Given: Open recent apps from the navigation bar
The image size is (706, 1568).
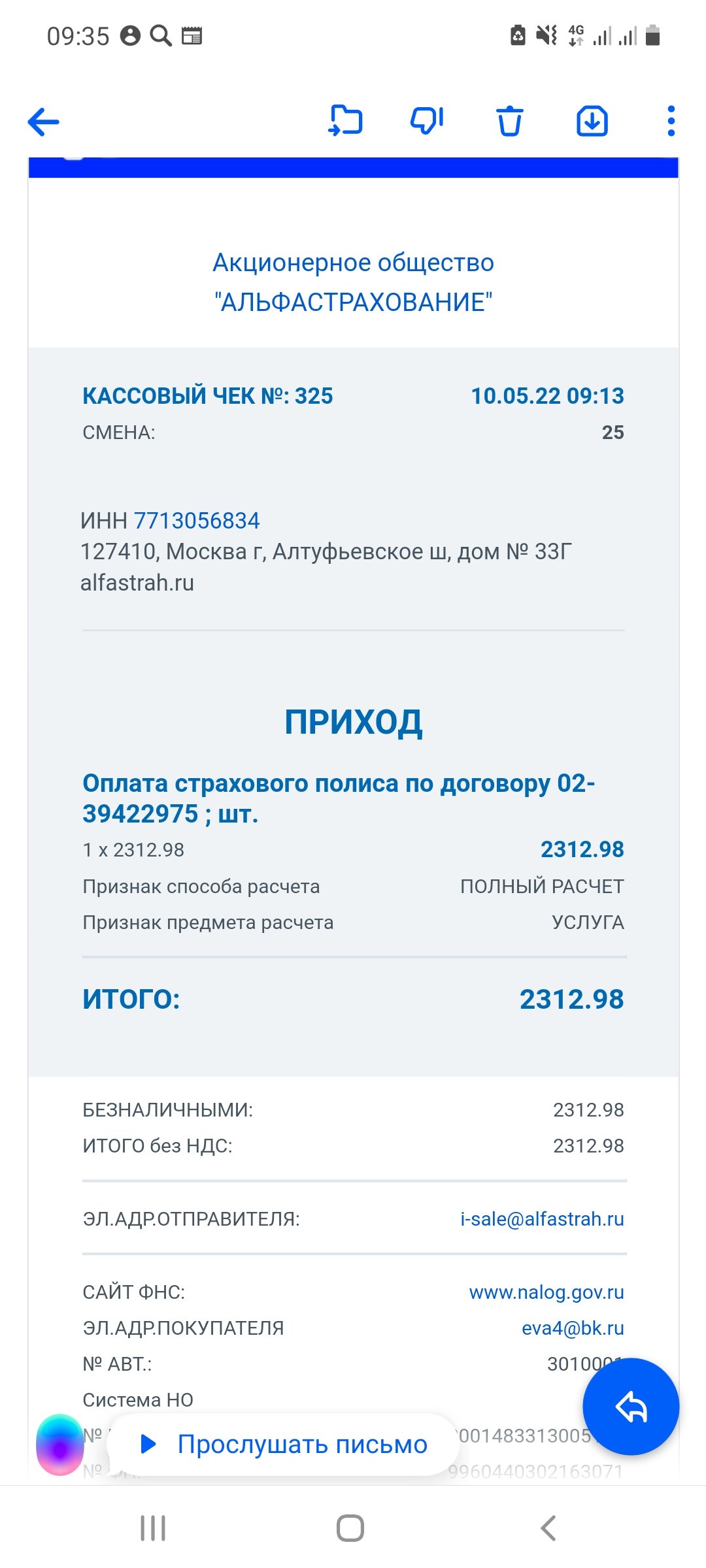Looking at the screenshot, I should (x=153, y=1528).
